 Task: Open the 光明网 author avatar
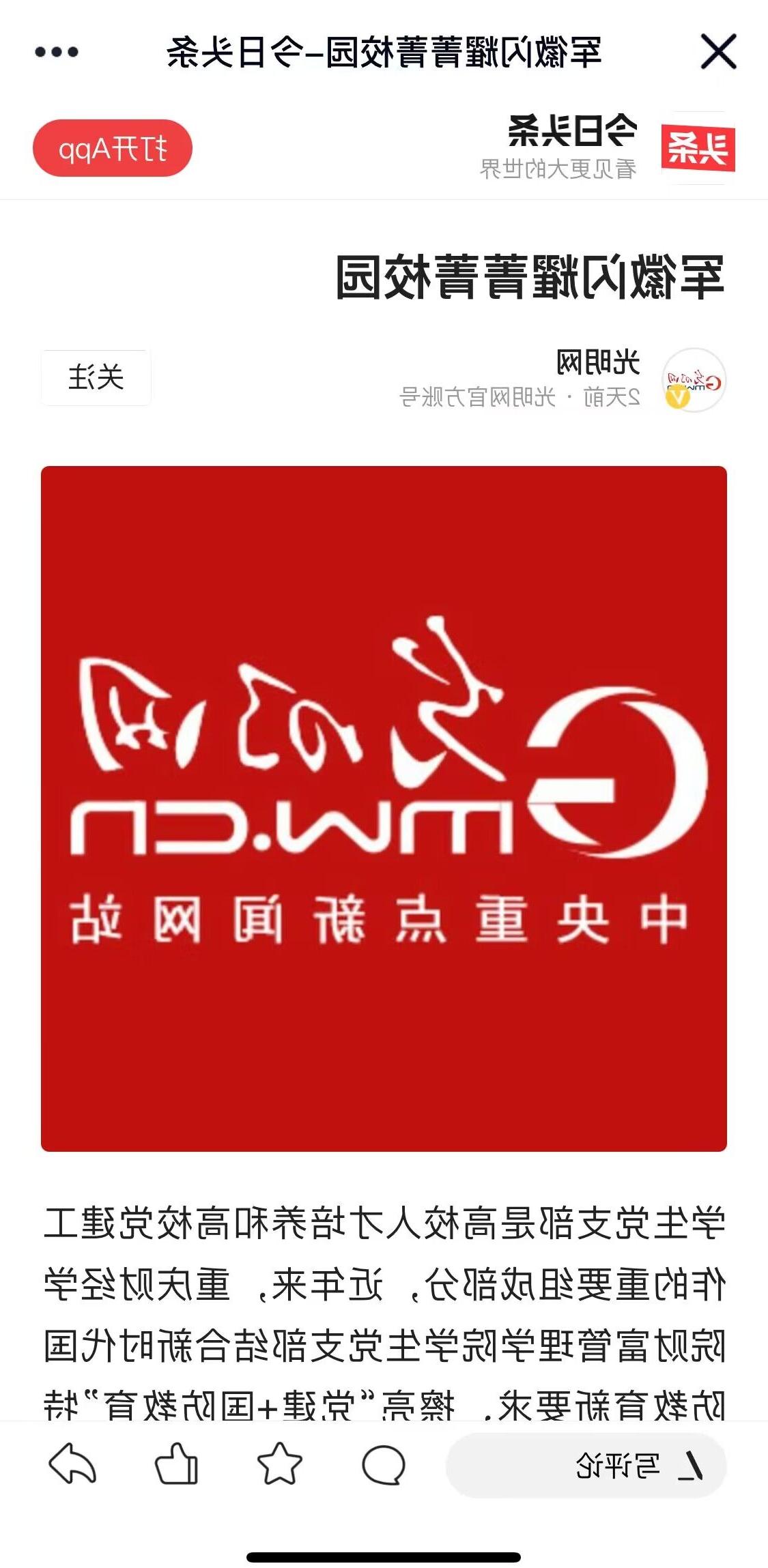(x=694, y=380)
